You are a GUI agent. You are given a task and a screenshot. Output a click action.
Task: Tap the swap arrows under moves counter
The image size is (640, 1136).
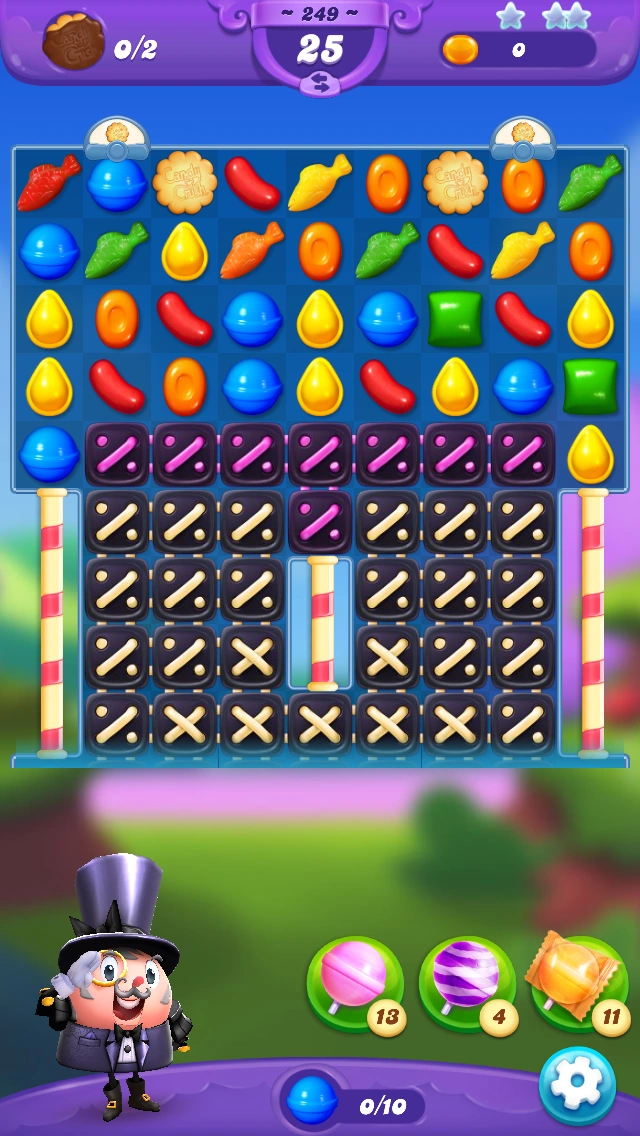[x=320, y=84]
